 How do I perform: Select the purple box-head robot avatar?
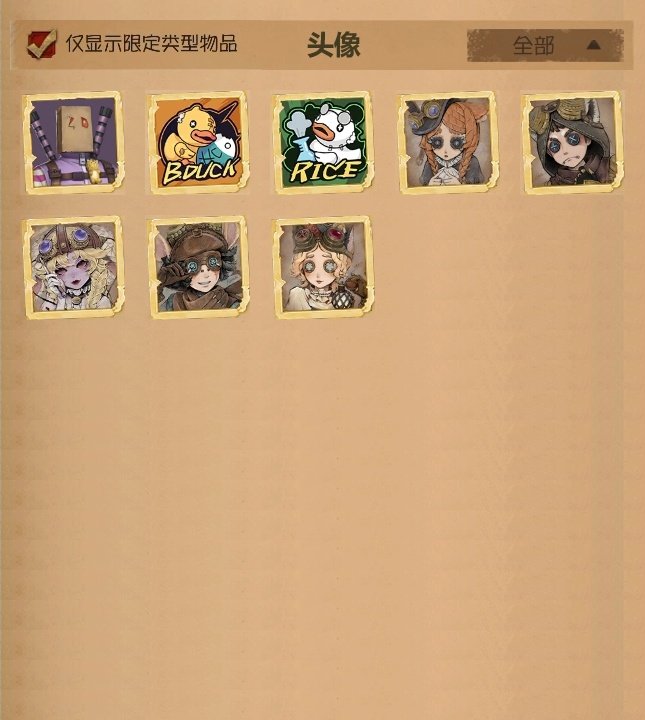[73, 142]
